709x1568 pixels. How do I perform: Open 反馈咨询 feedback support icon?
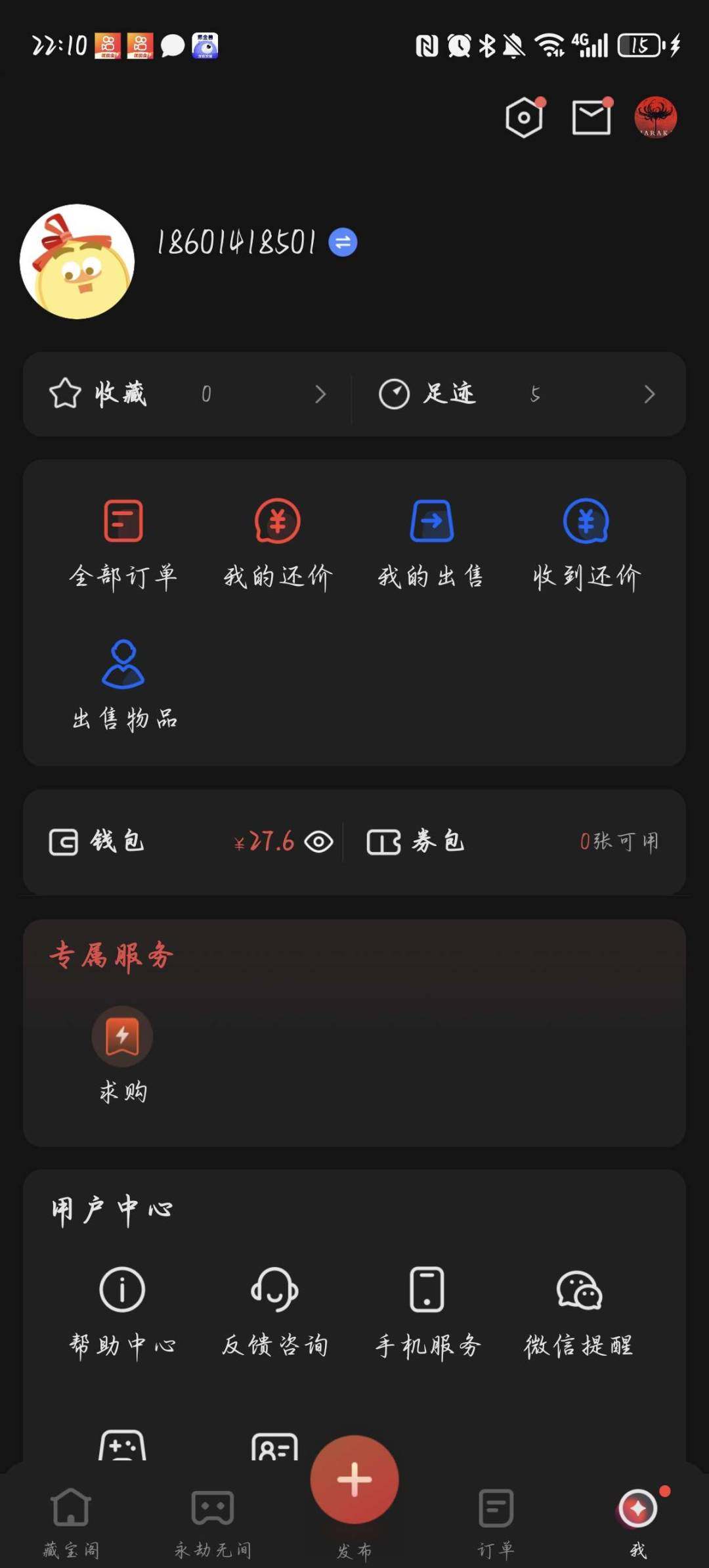pos(276,1289)
